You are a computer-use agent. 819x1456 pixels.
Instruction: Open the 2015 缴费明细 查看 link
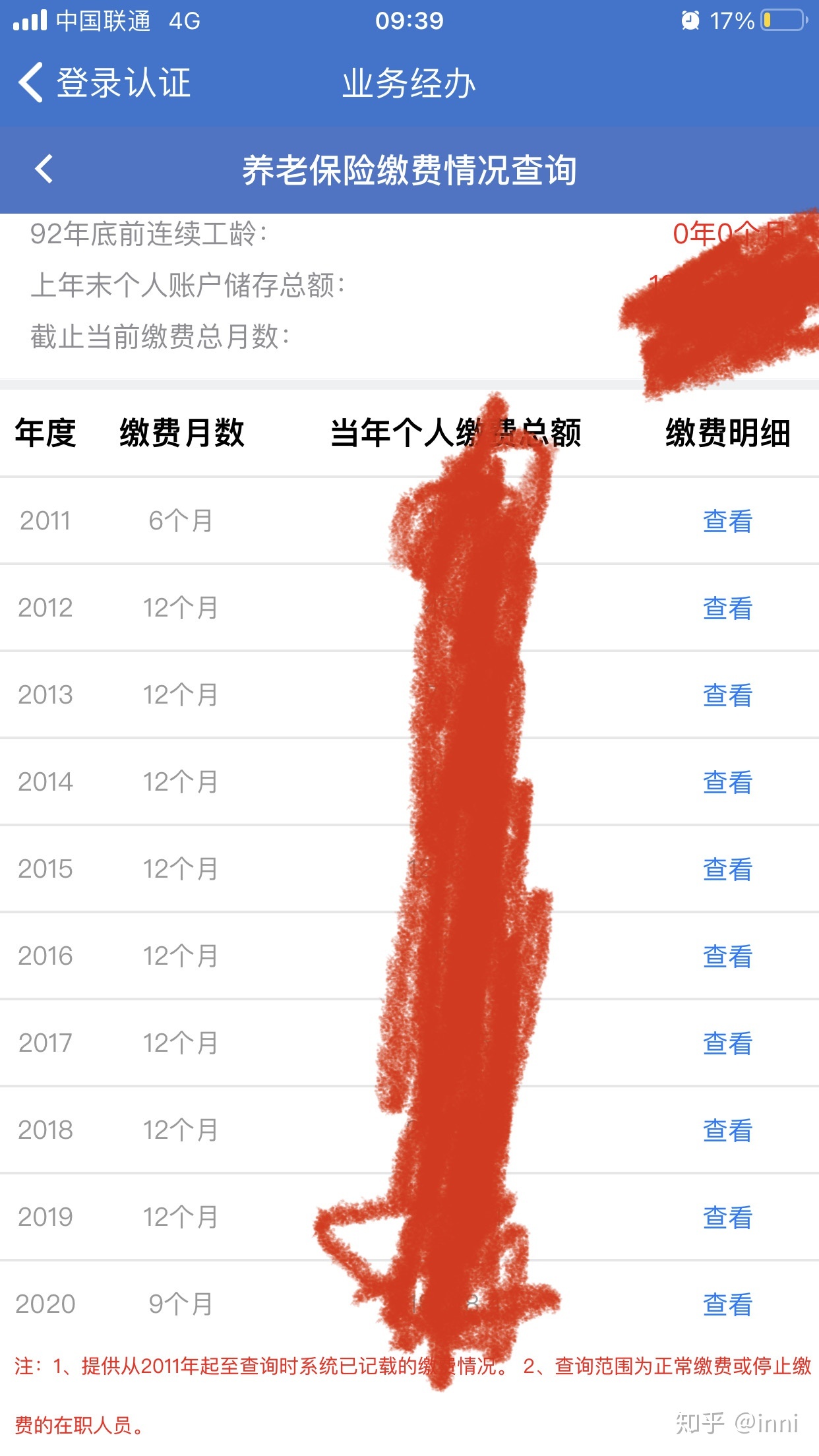[727, 870]
